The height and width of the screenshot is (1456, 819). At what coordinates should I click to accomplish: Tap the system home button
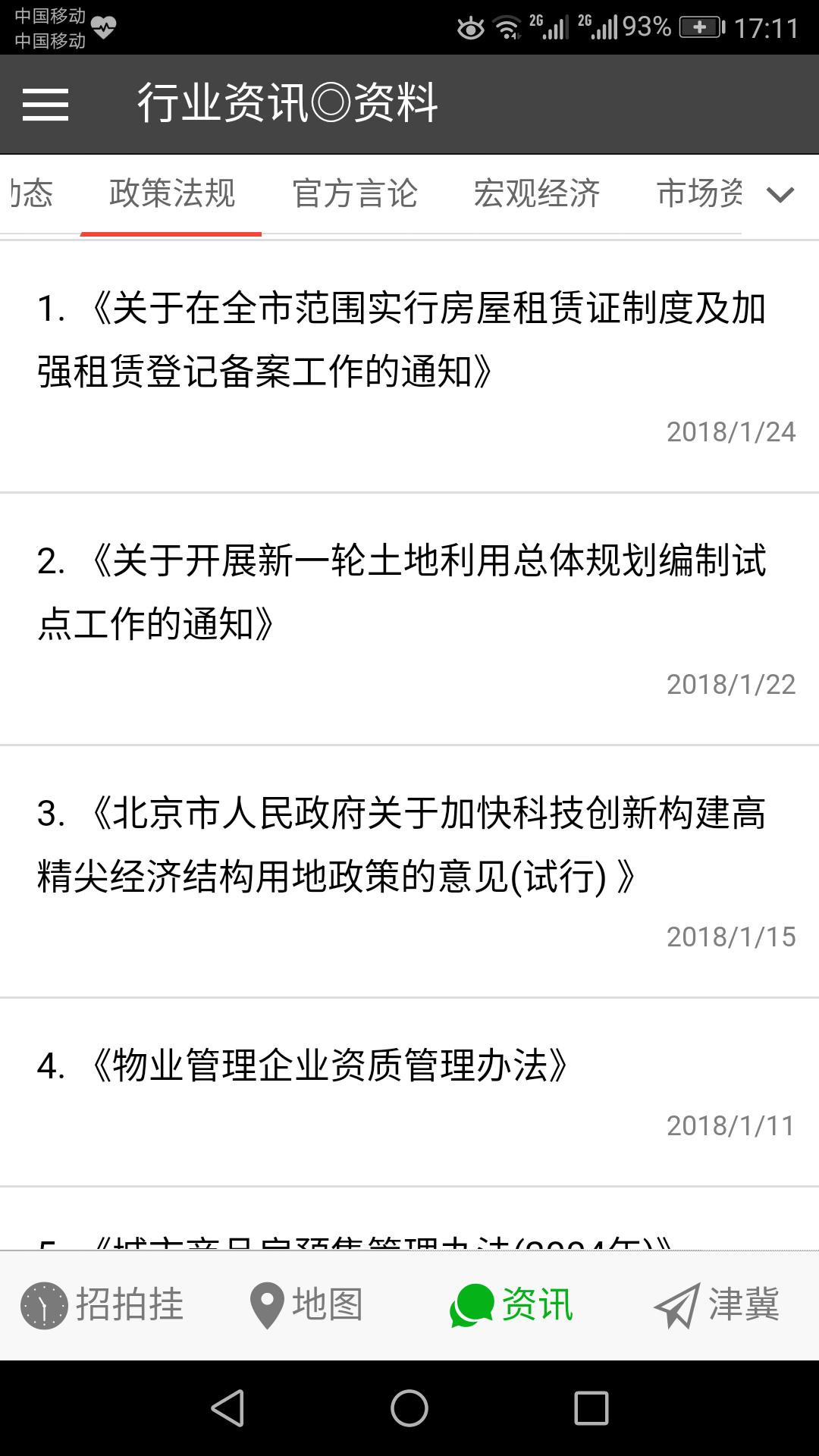click(409, 1408)
